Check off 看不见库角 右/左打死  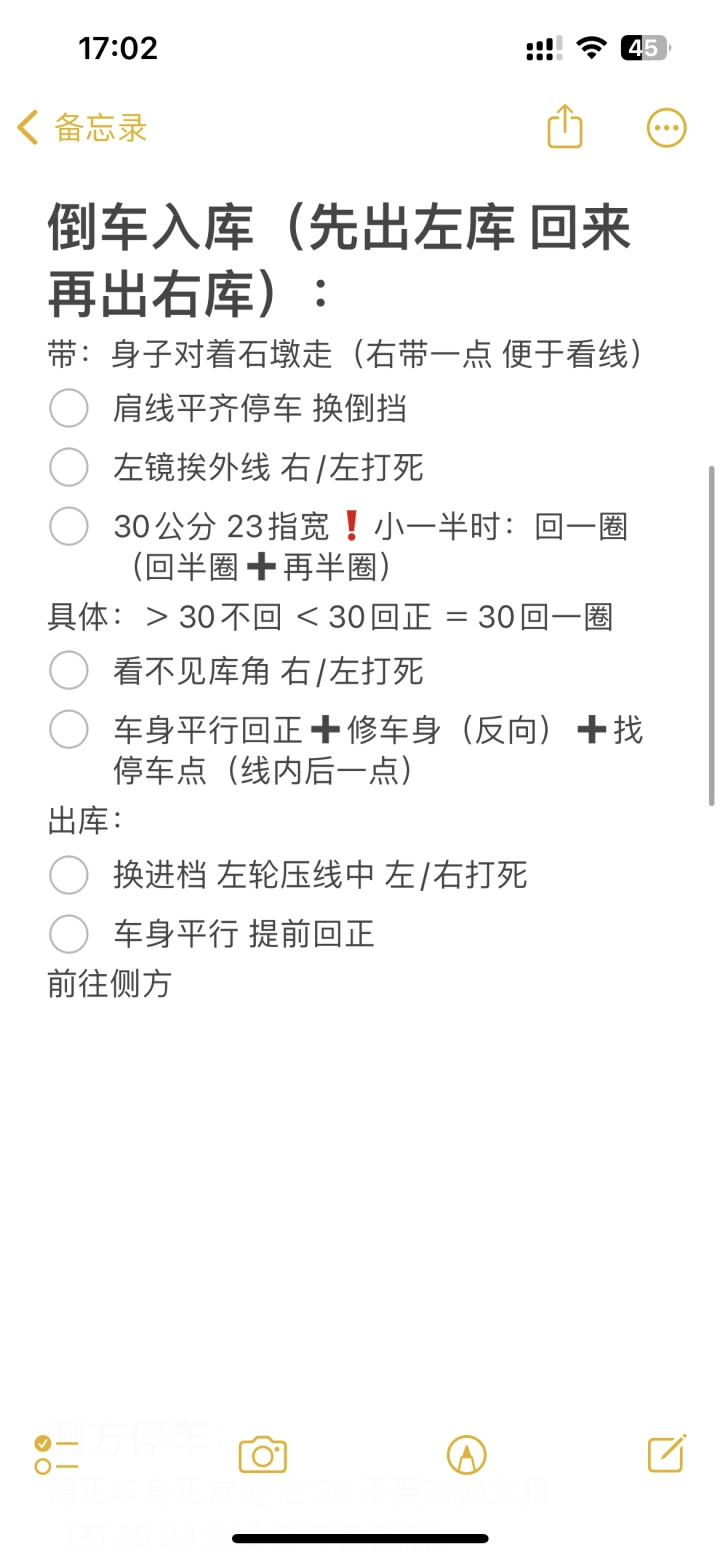(69, 670)
